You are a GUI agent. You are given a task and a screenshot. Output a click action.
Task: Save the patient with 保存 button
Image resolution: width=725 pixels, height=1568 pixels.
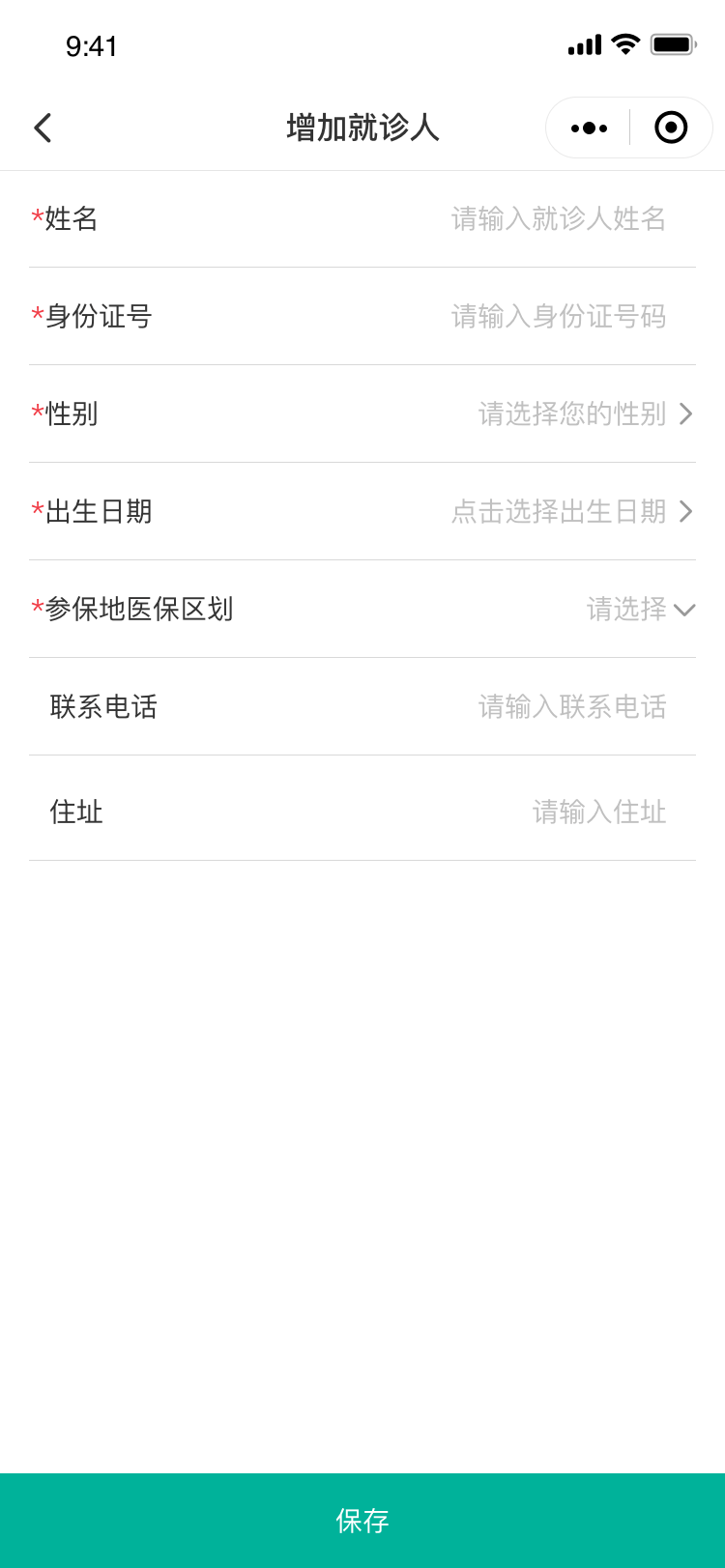(x=362, y=1521)
